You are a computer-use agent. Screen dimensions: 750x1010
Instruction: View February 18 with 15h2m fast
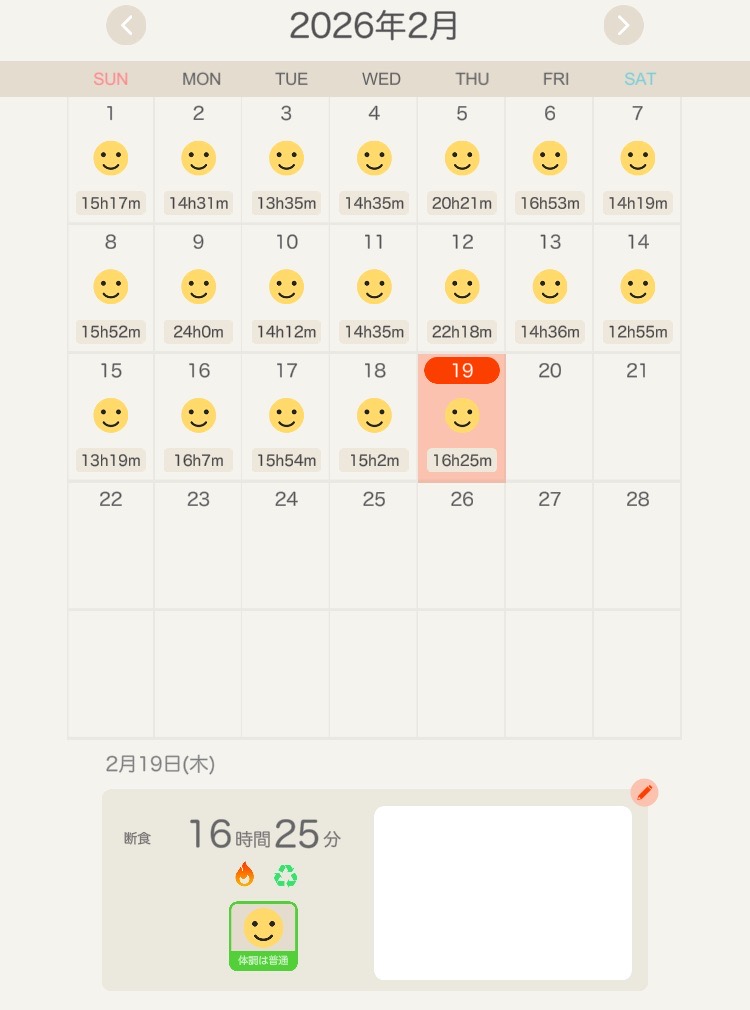(x=374, y=417)
